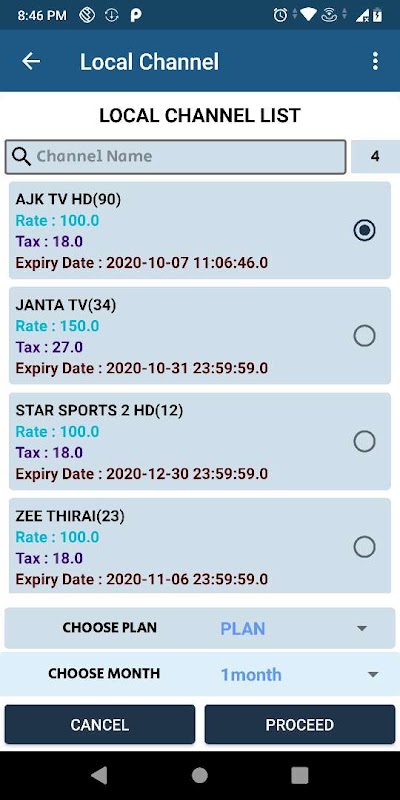
Task: Expand the Choose Plan dropdown
Action: (x=200, y=628)
